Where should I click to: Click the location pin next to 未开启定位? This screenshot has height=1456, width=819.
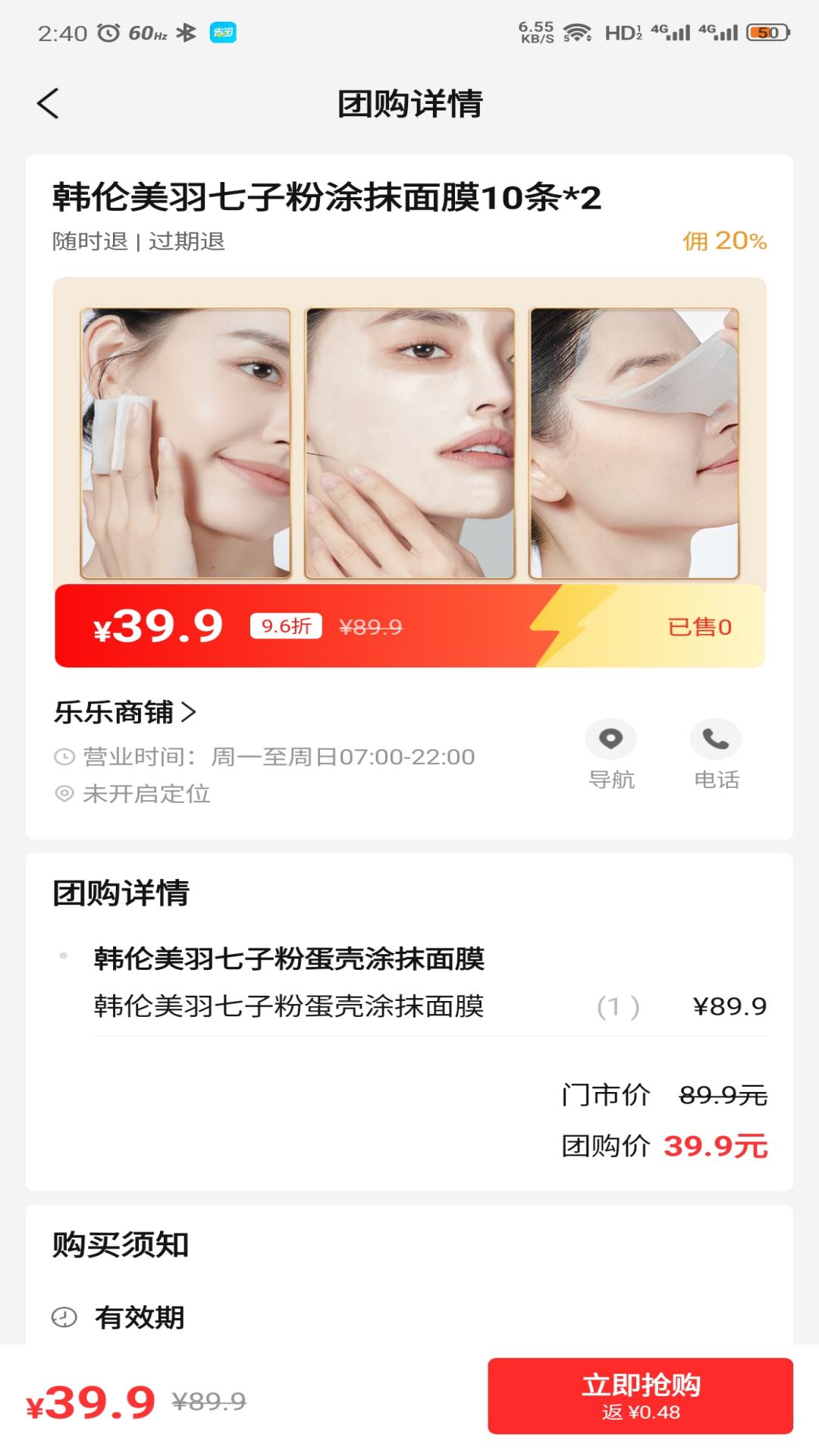click(x=64, y=795)
